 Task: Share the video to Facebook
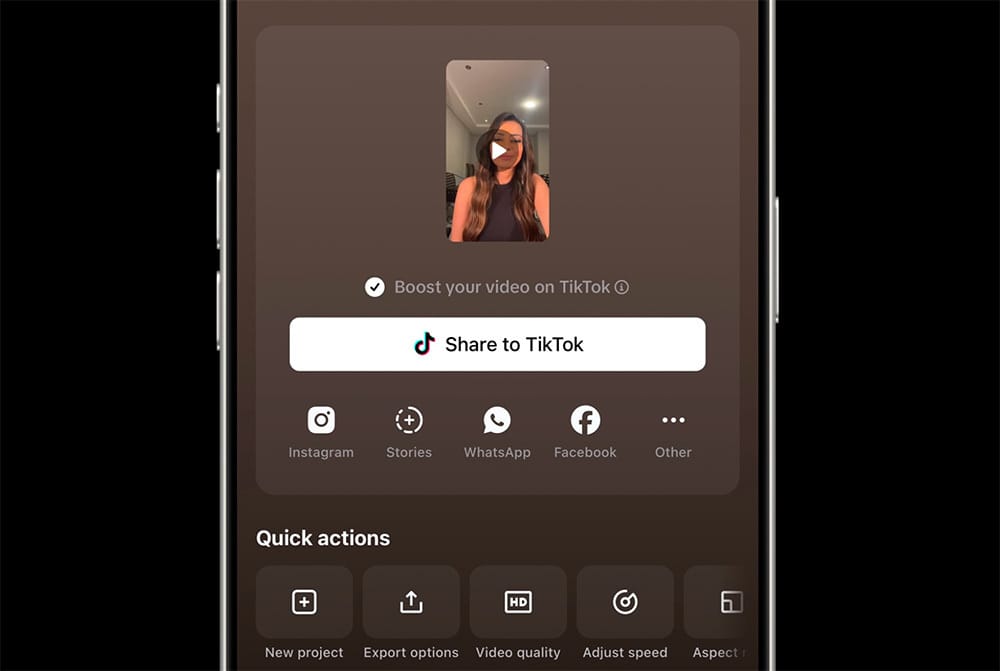coord(585,431)
